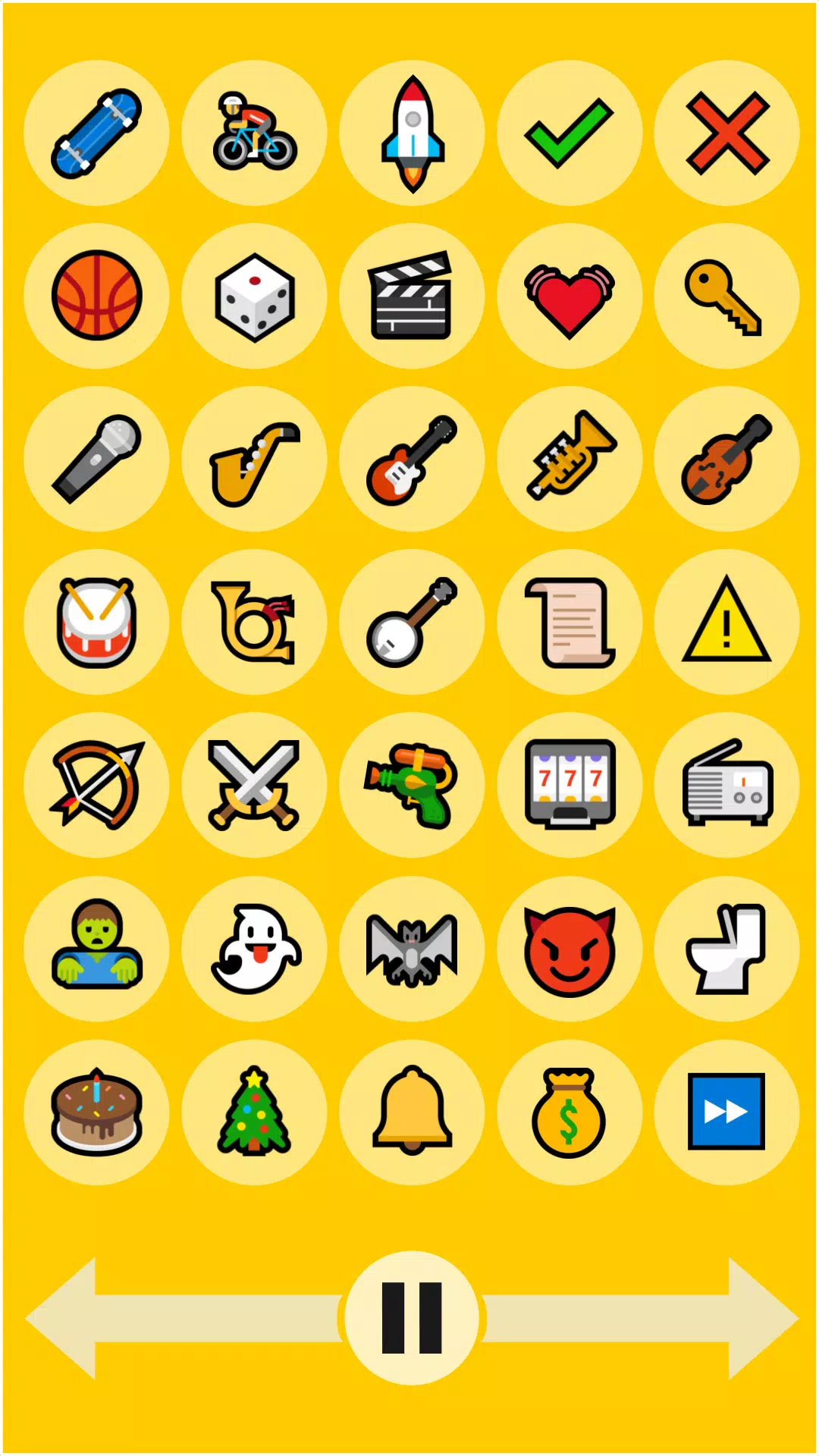Tap the red X sound button
The image size is (819, 1456).
(x=727, y=133)
